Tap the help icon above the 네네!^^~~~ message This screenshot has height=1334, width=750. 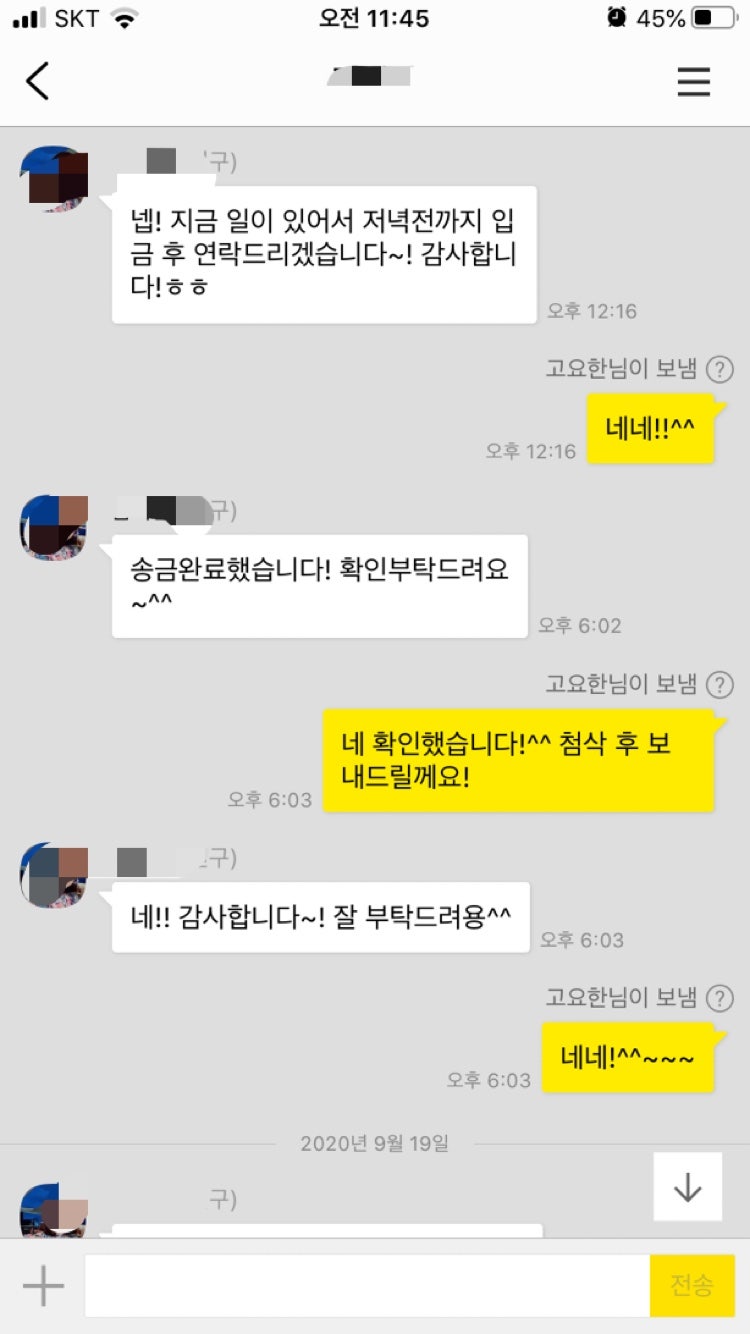[x=719, y=998]
